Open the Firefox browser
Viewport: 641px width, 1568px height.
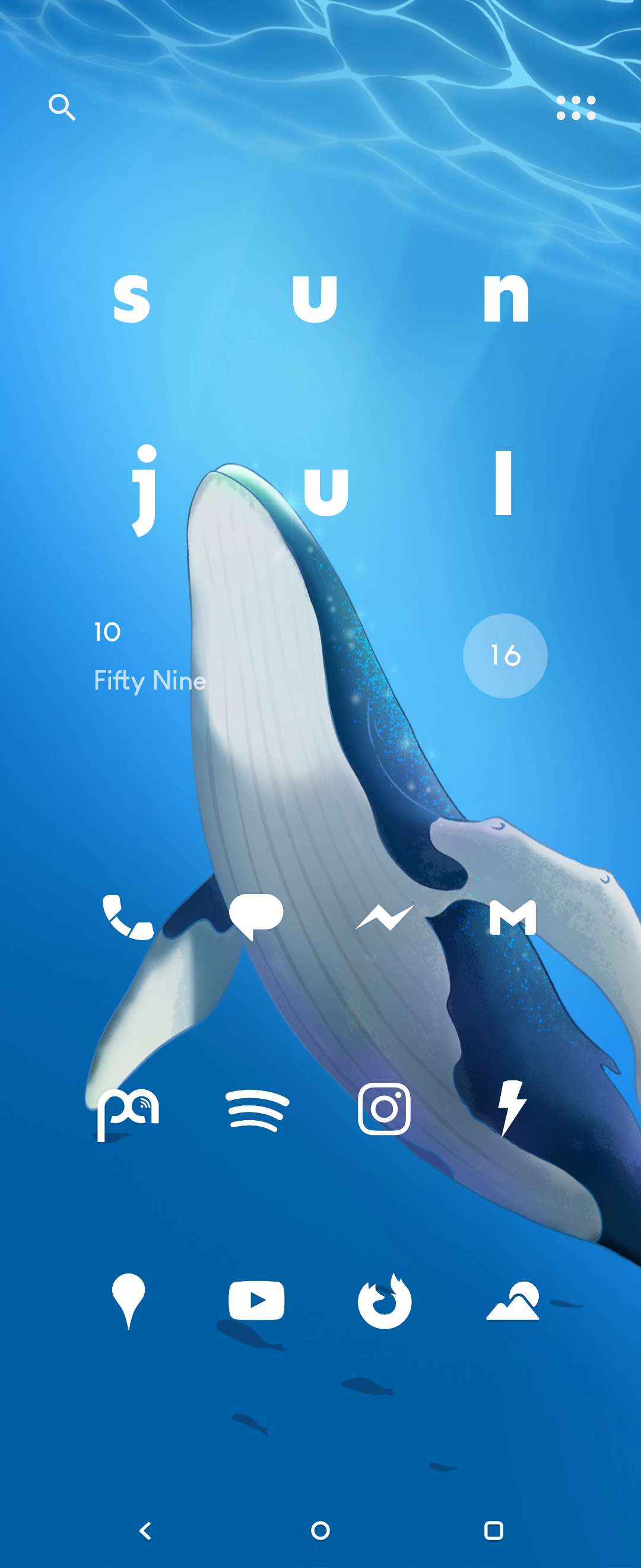point(385,1301)
